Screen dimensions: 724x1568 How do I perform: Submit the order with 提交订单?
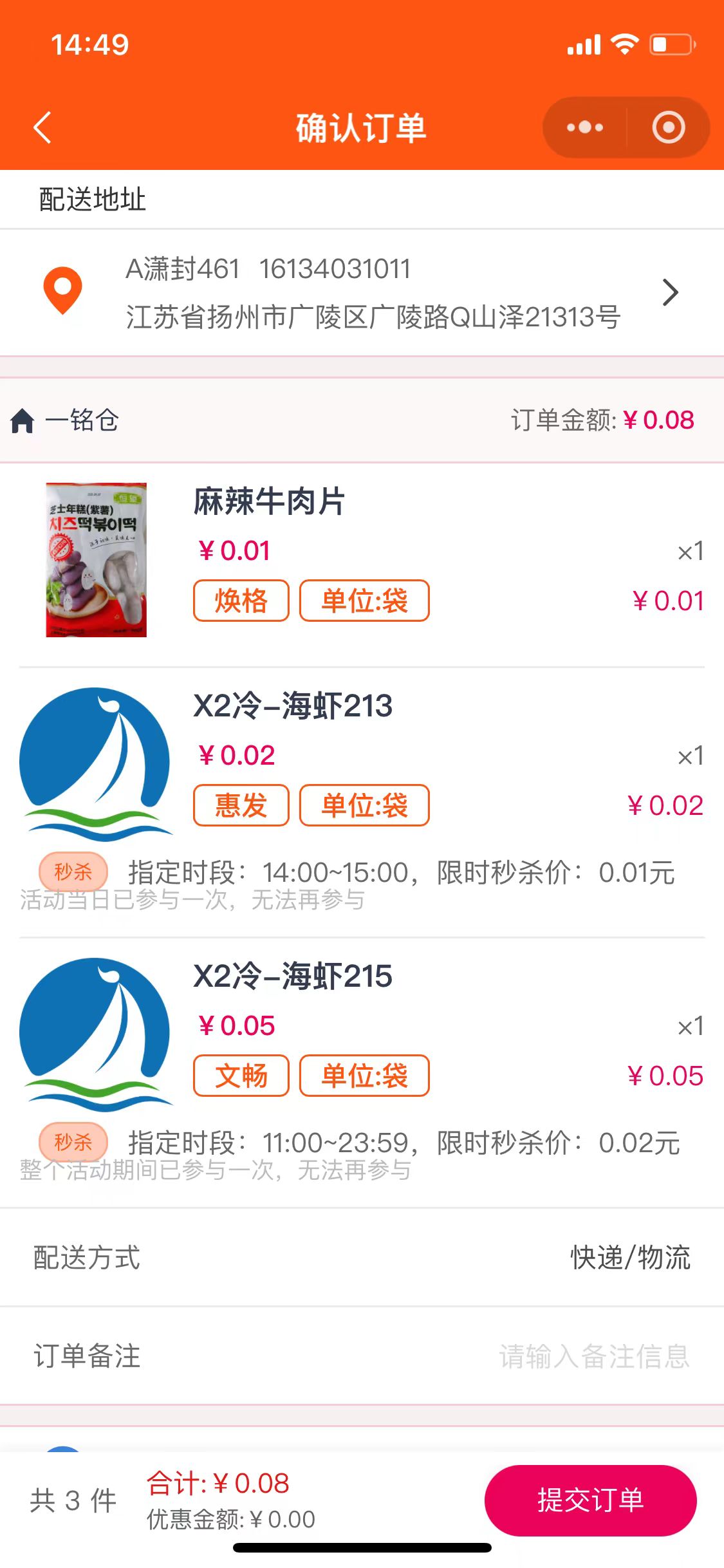click(590, 1500)
